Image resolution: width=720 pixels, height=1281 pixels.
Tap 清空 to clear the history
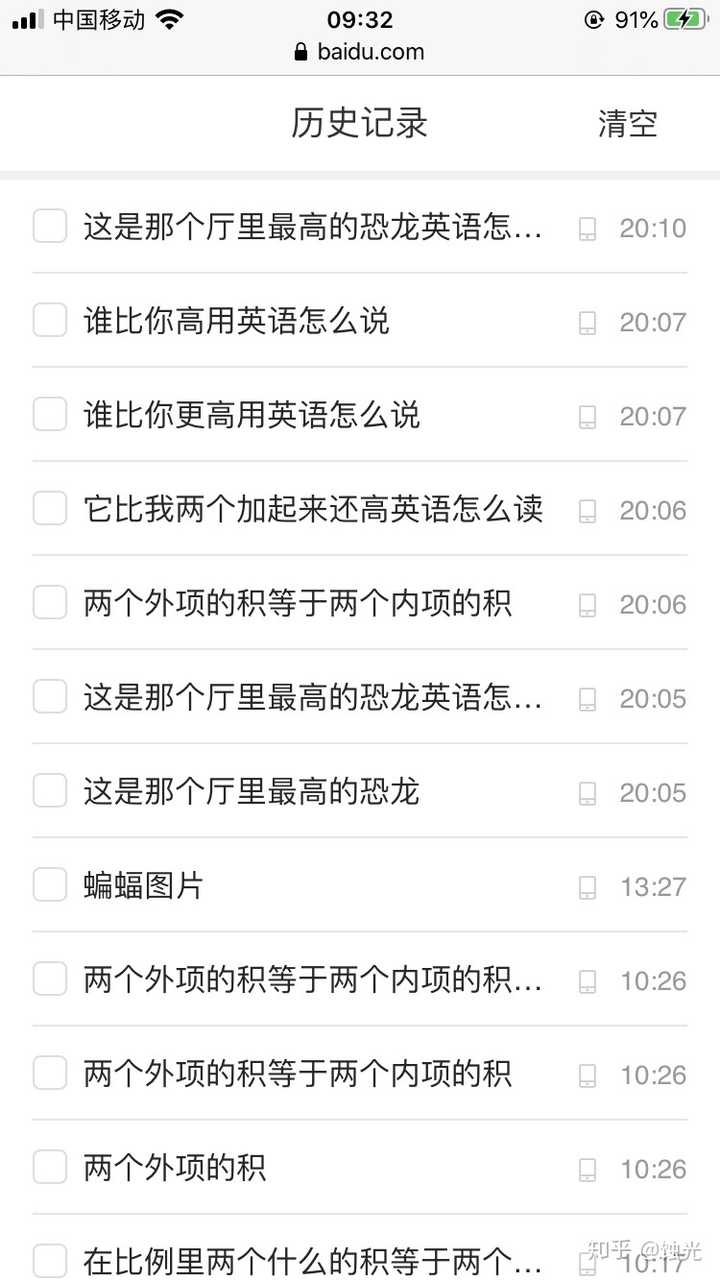point(629,124)
